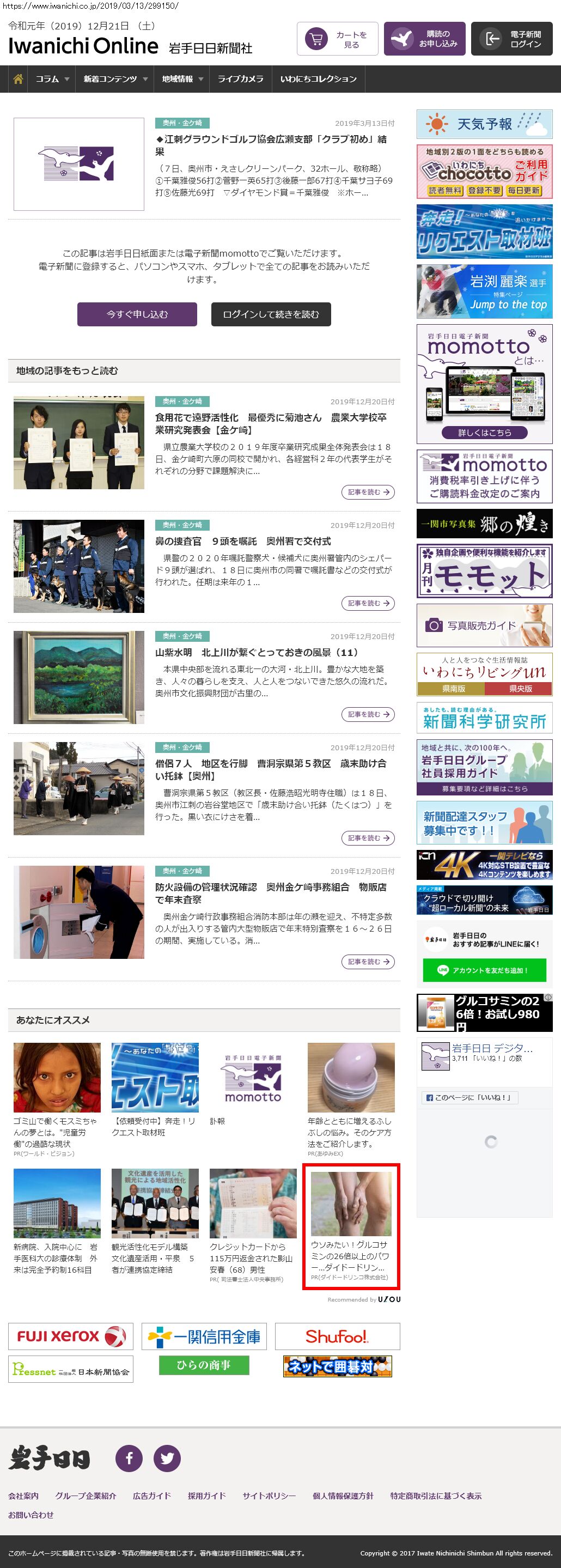Open お問い合わせ footer link

coord(31,1515)
